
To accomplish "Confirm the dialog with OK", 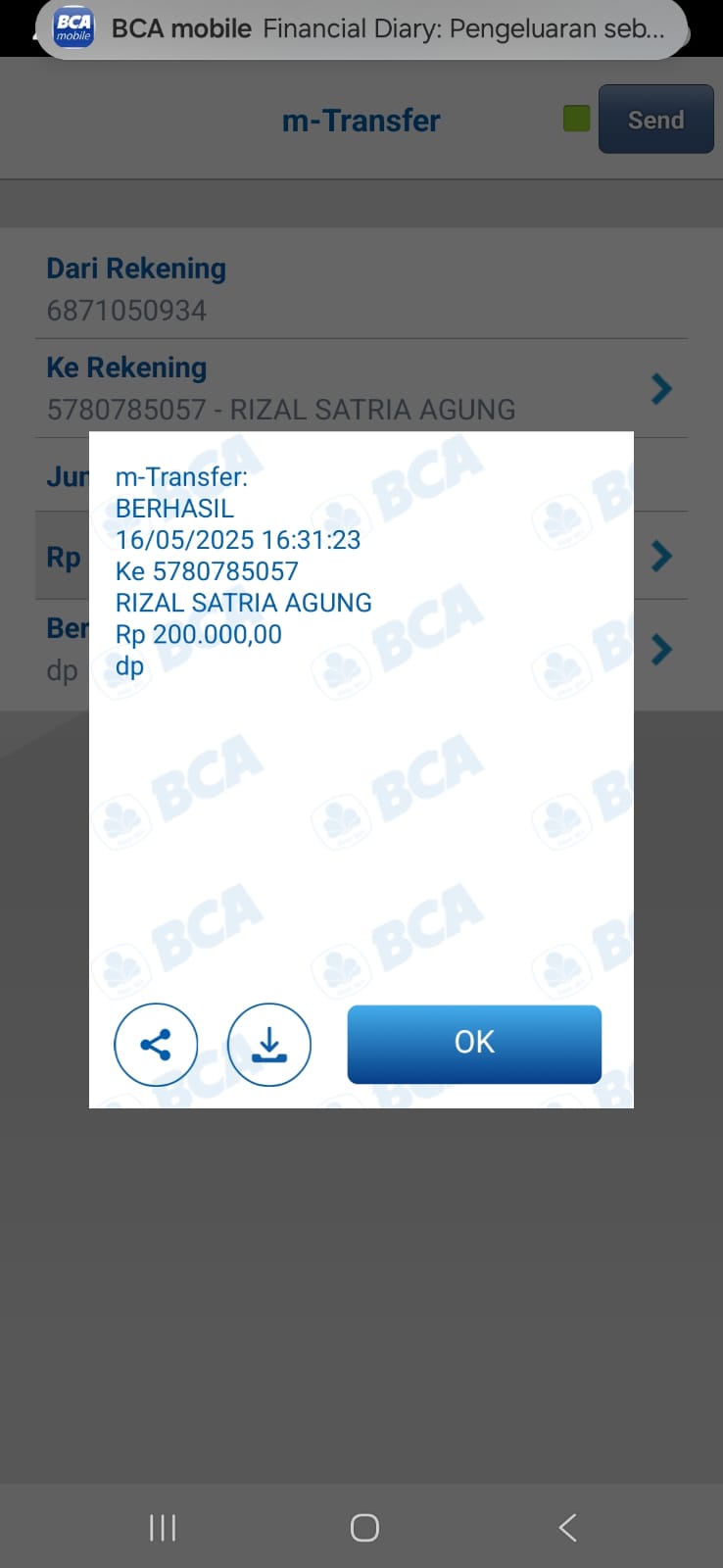I will pos(474,1043).
